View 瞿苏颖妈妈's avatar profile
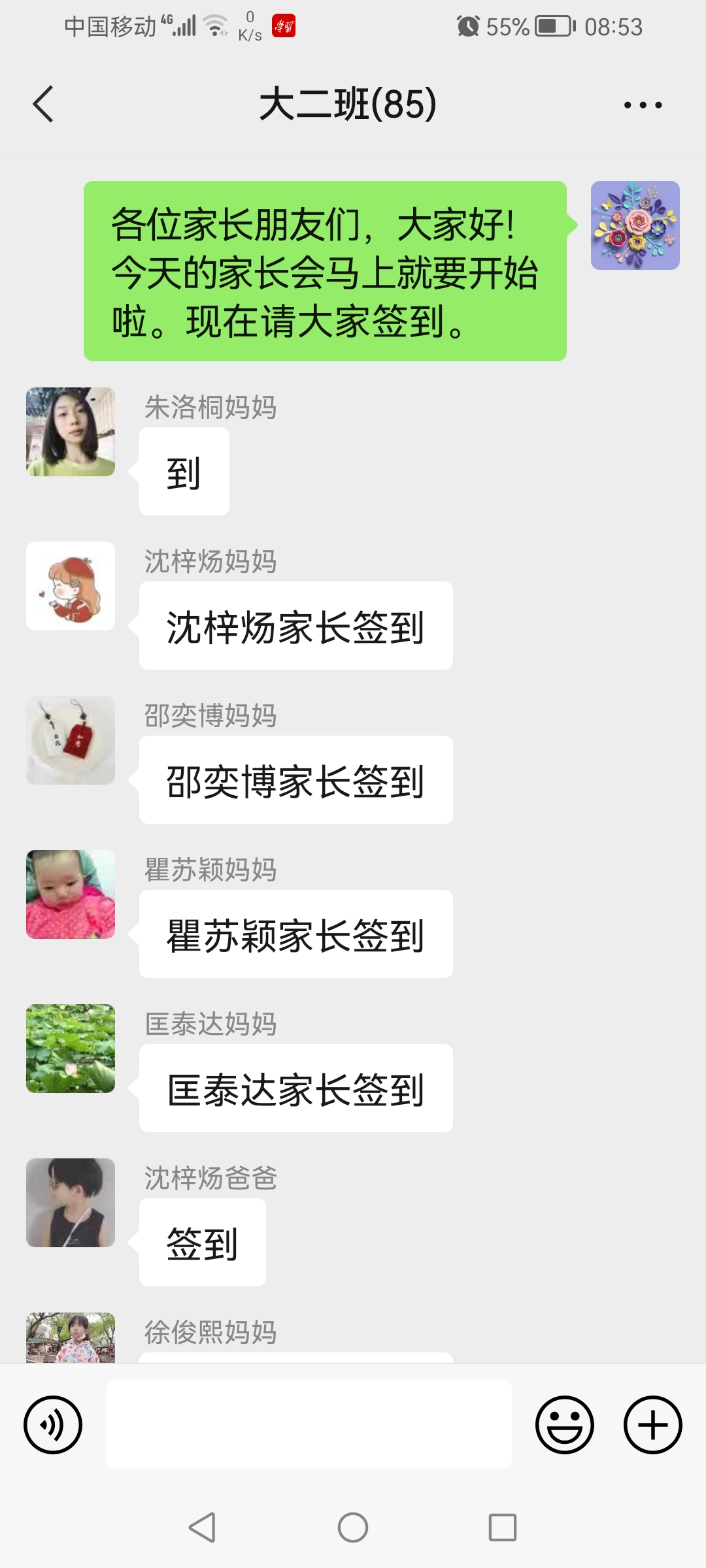Screen dimensions: 706x1568 click(x=71, y=894)
